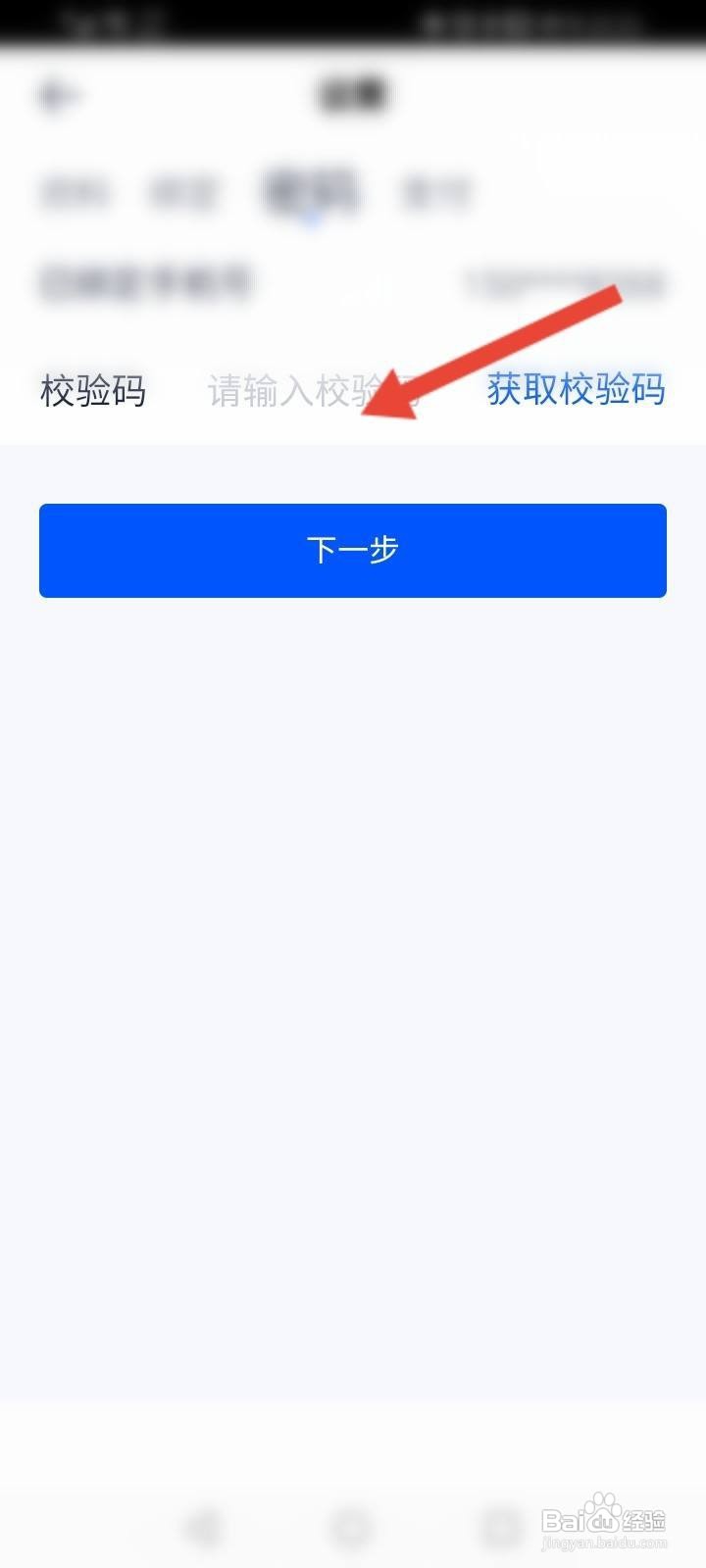This screenshot has width=706, height=1568.
Task: Open recent apps with the square navigation button
Action: [501, 1525]
